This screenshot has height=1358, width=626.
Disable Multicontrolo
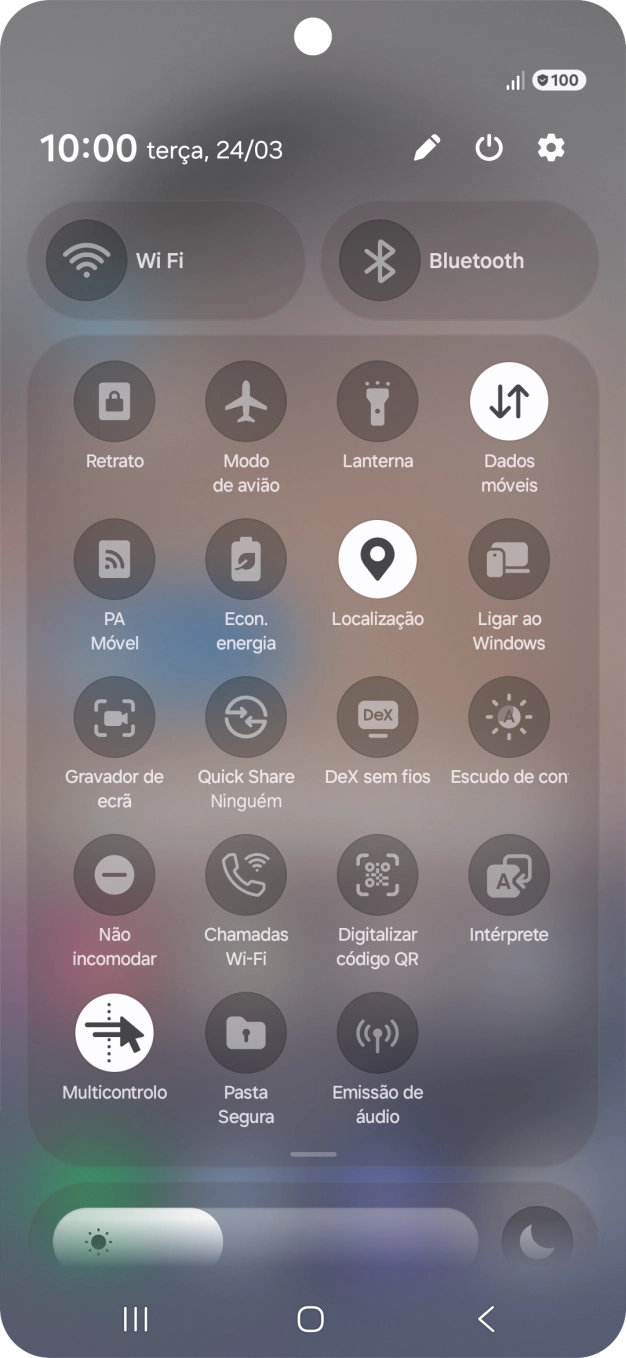(114, 1034)
